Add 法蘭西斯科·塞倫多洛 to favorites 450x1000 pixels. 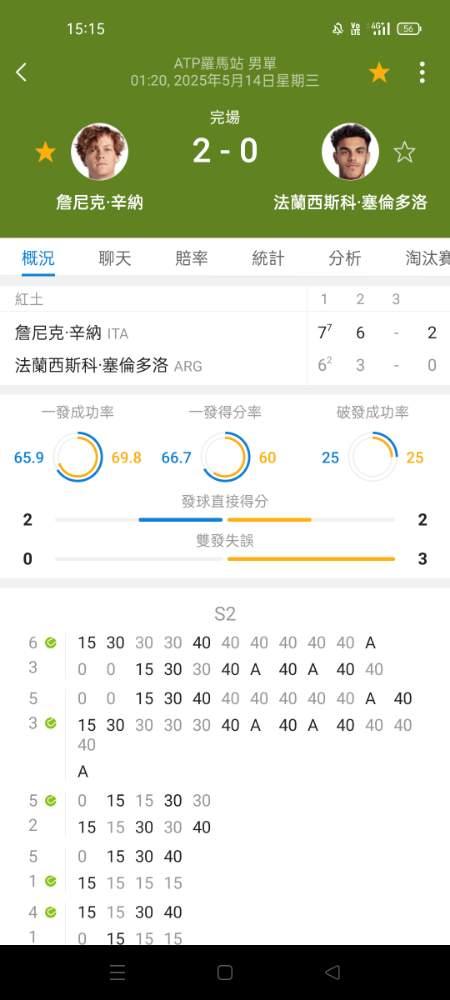tap(404, 152)
